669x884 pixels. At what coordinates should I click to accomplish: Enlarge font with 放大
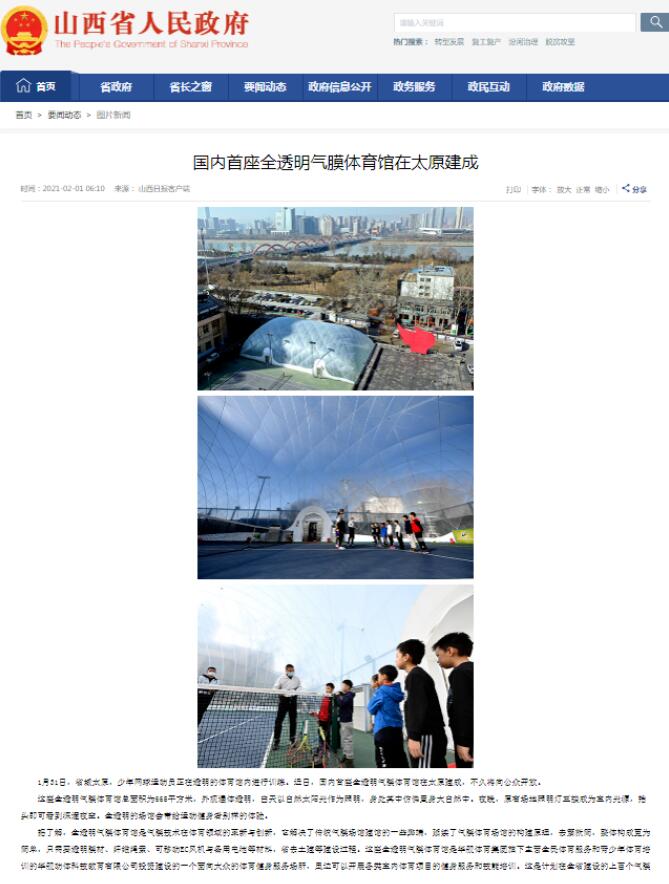pyautogui.click(x=564, y=189)
